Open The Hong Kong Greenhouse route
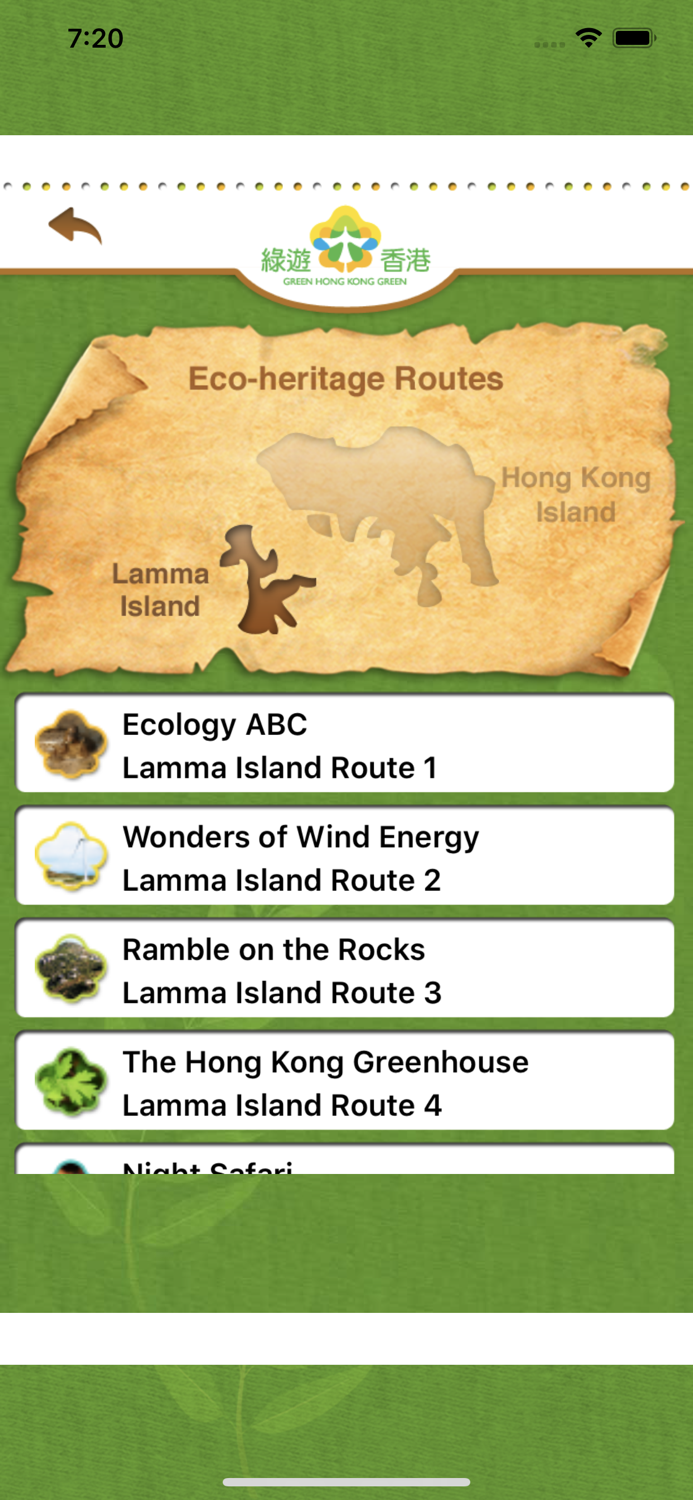693x1500 pixels. coord(345,1083)
